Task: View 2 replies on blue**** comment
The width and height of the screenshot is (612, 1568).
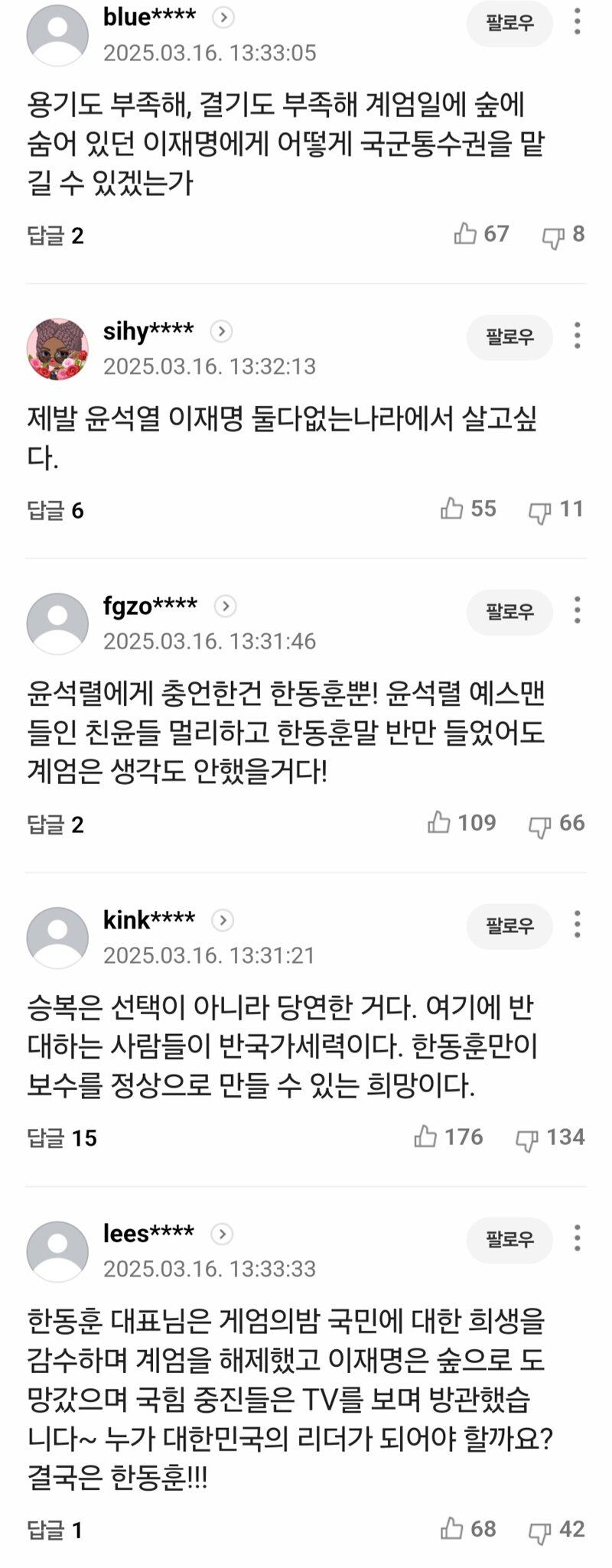Action: 55,236
